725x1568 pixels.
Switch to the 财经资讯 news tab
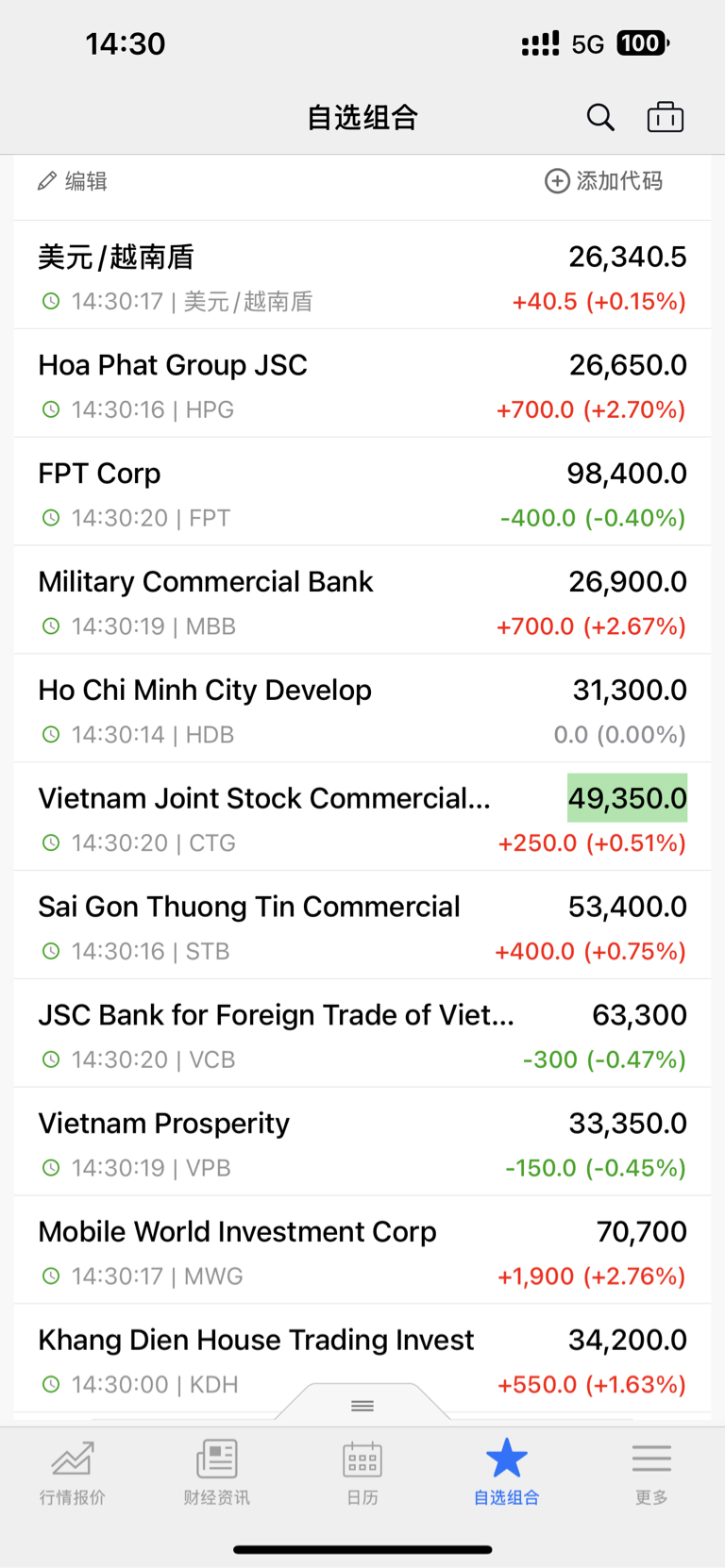tap(217, 1472)
